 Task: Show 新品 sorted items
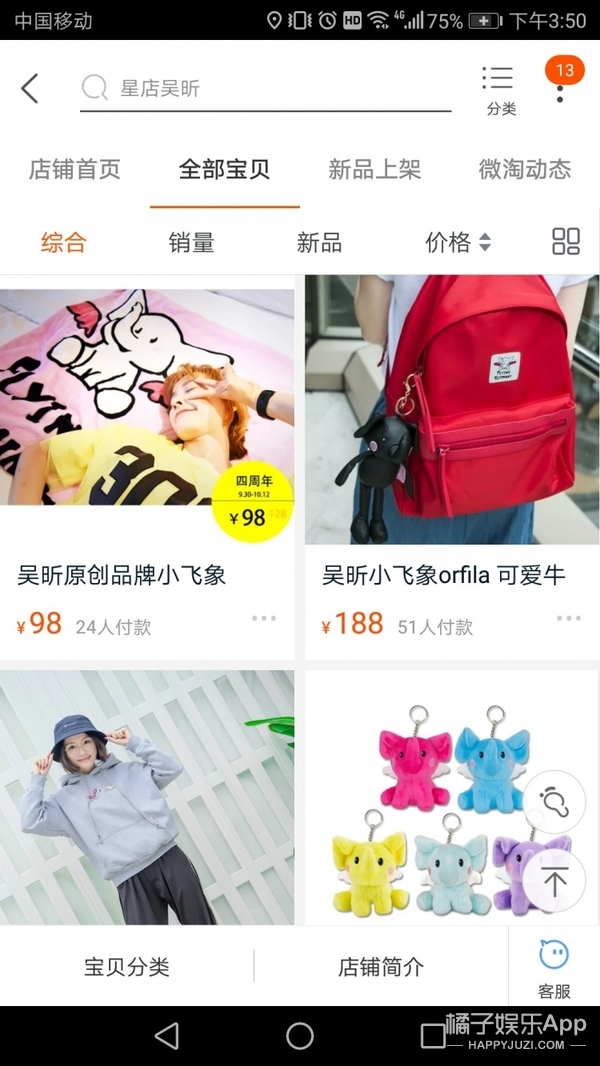click(319, 242)
